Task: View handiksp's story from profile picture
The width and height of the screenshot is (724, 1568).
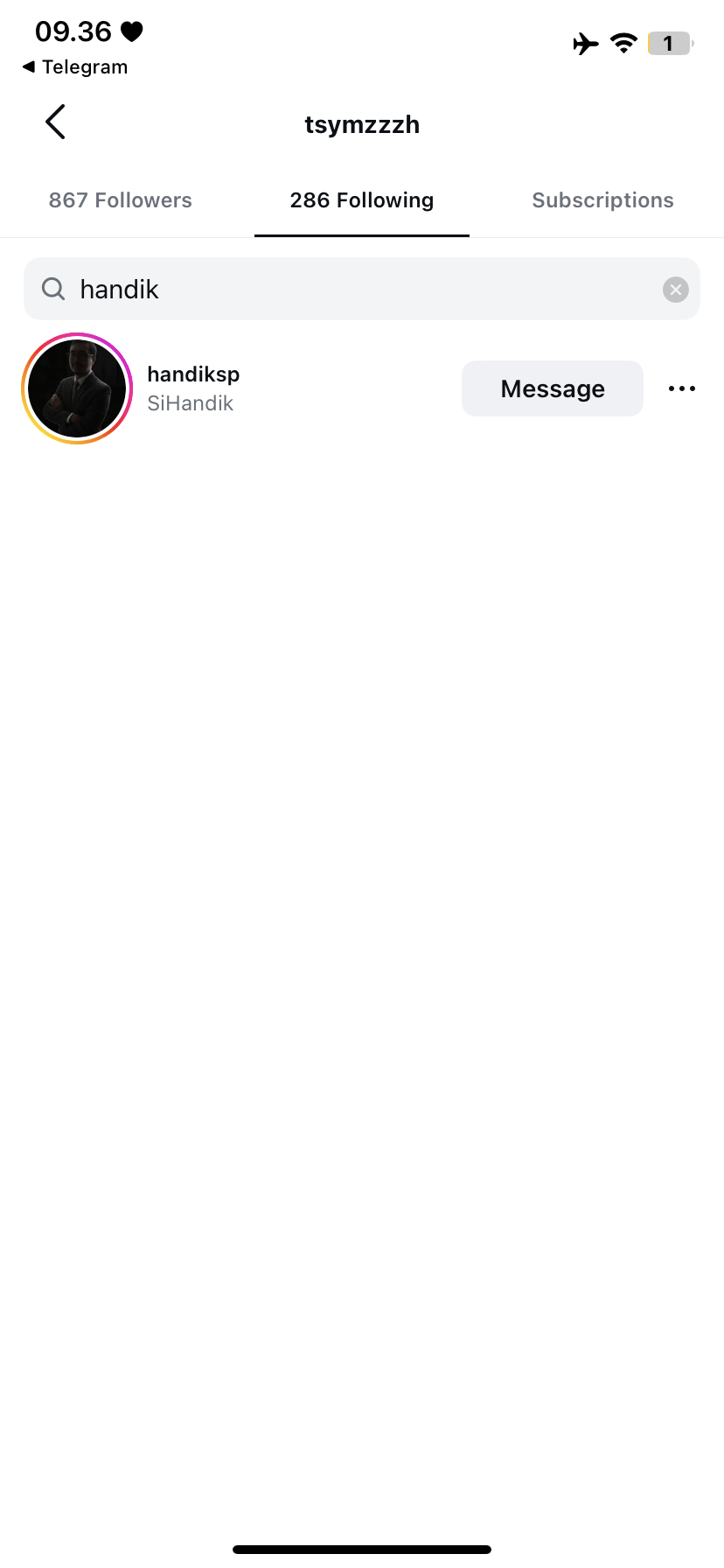Action: (77, 388)
